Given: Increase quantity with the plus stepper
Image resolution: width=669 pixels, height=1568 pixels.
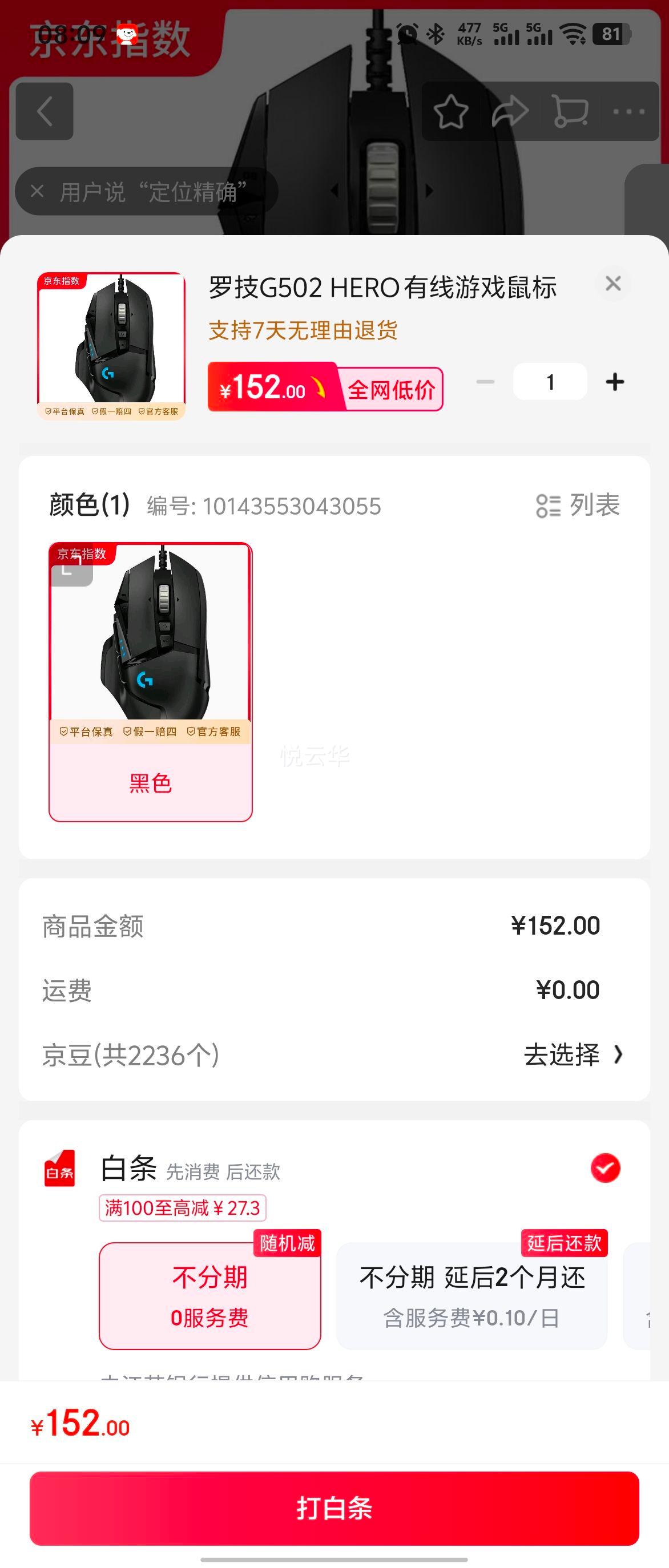Looking at the screenshot, I should click(x=616, y=382).
